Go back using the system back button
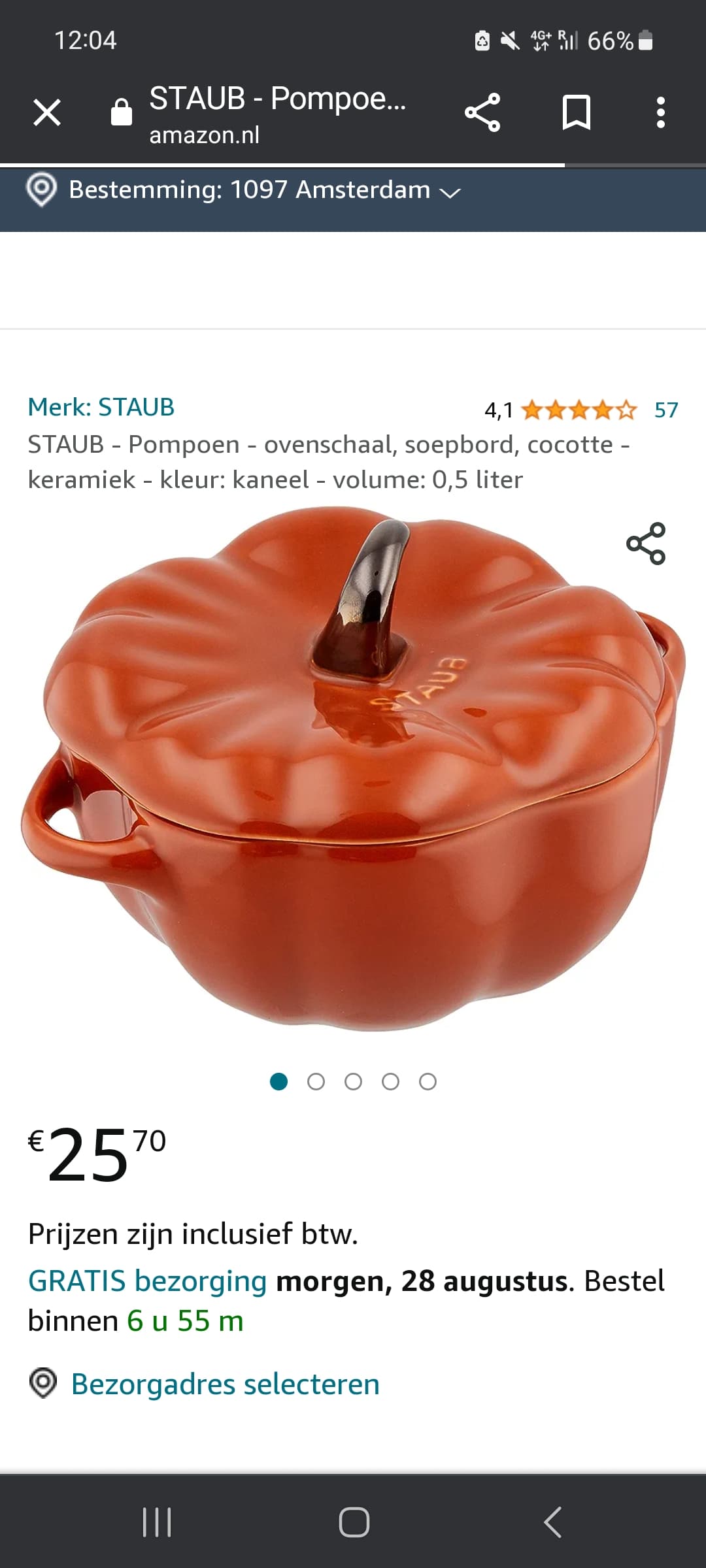The width and height of the screenshot is (706, 1568). [x=552, y=1523]
